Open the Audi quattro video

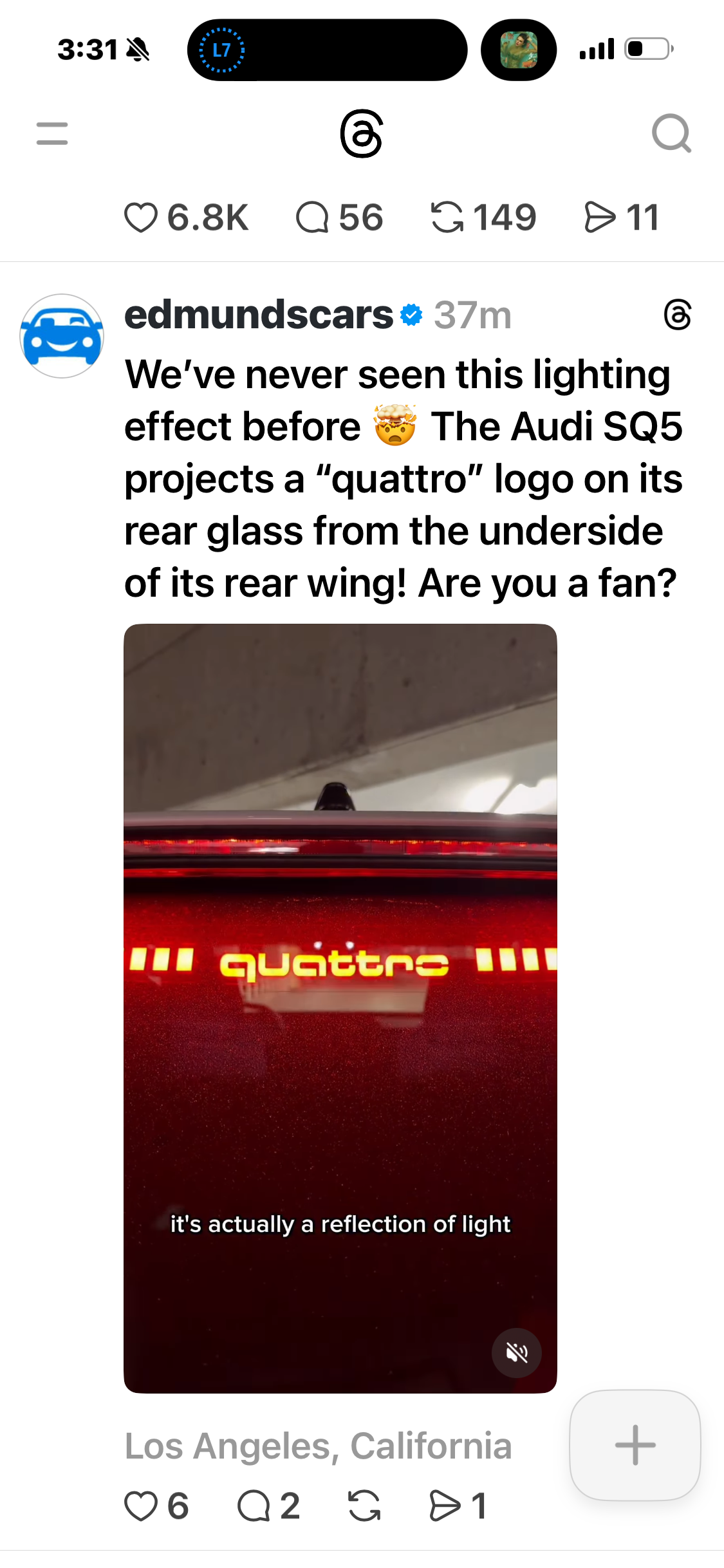pyautogui.click(x=340, y=1004)
